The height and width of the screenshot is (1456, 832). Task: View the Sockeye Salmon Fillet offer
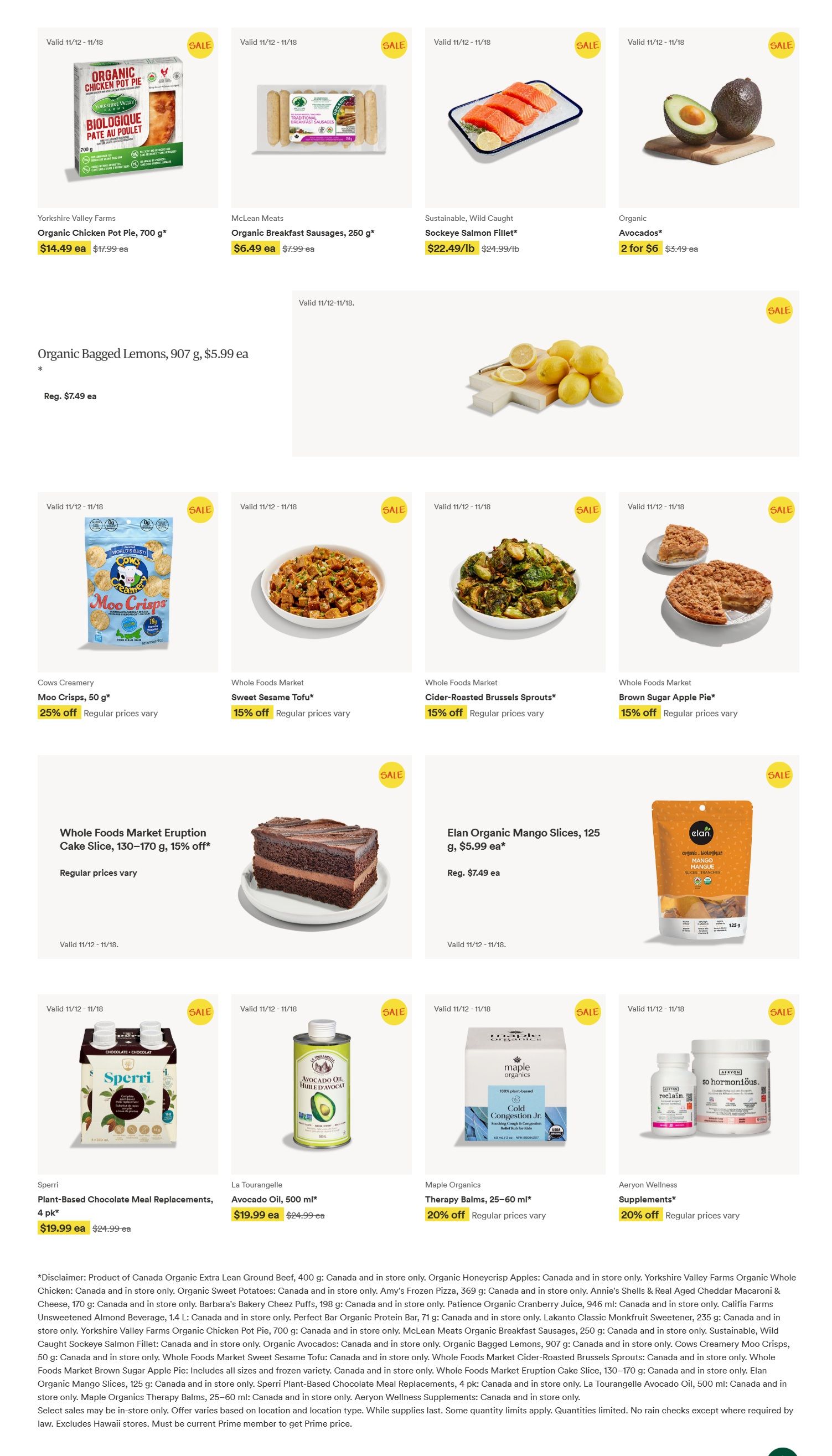point(515,118)
